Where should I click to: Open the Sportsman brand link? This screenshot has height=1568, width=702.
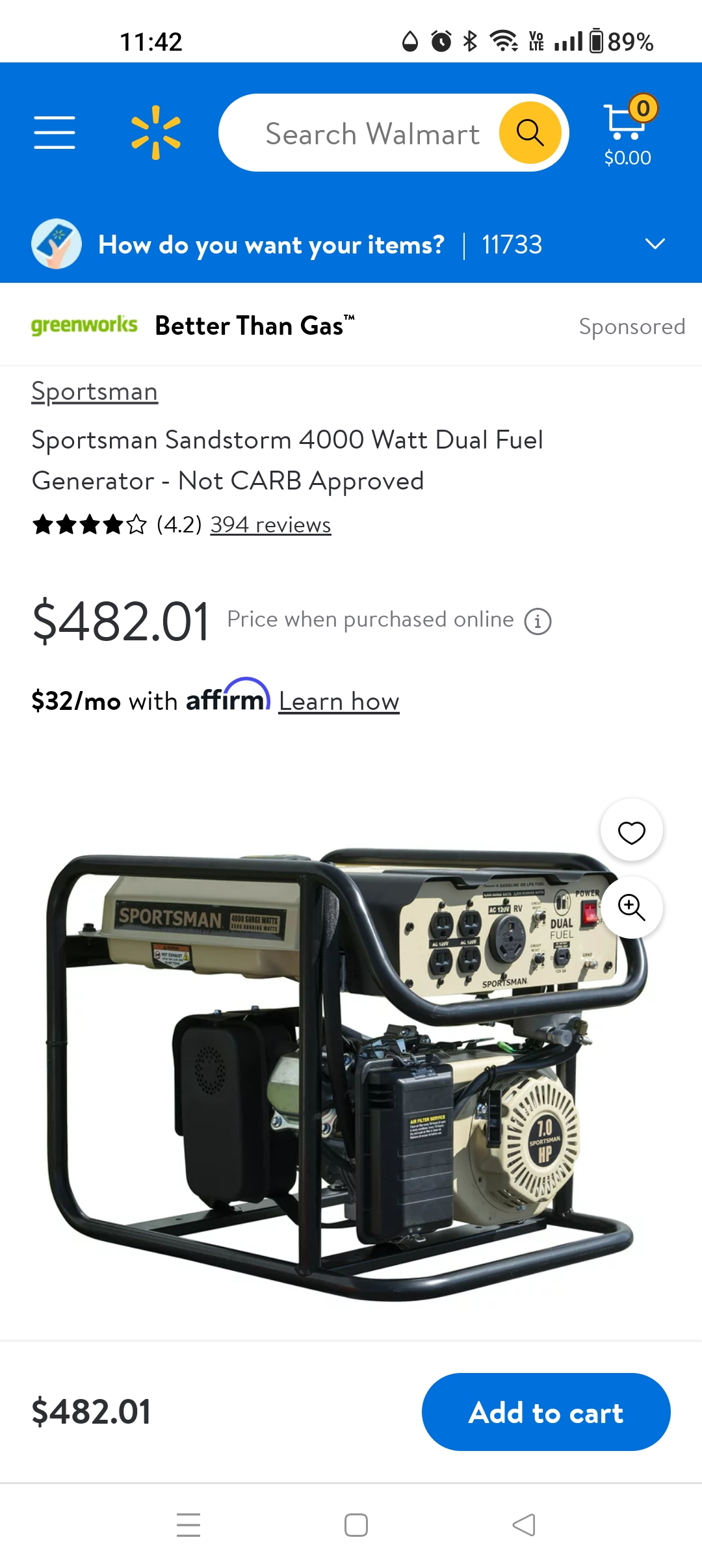95,391
